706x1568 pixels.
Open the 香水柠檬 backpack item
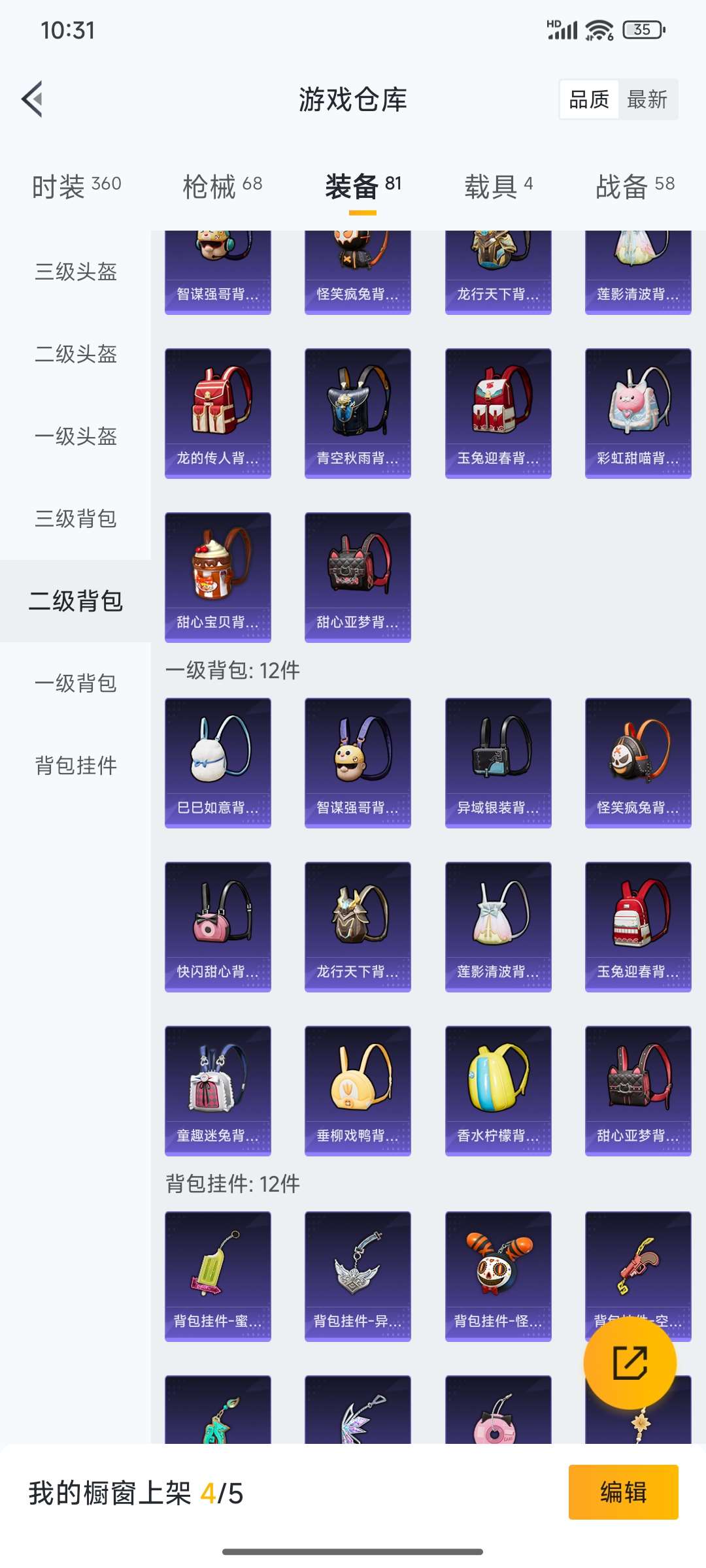pos(498,1090)
